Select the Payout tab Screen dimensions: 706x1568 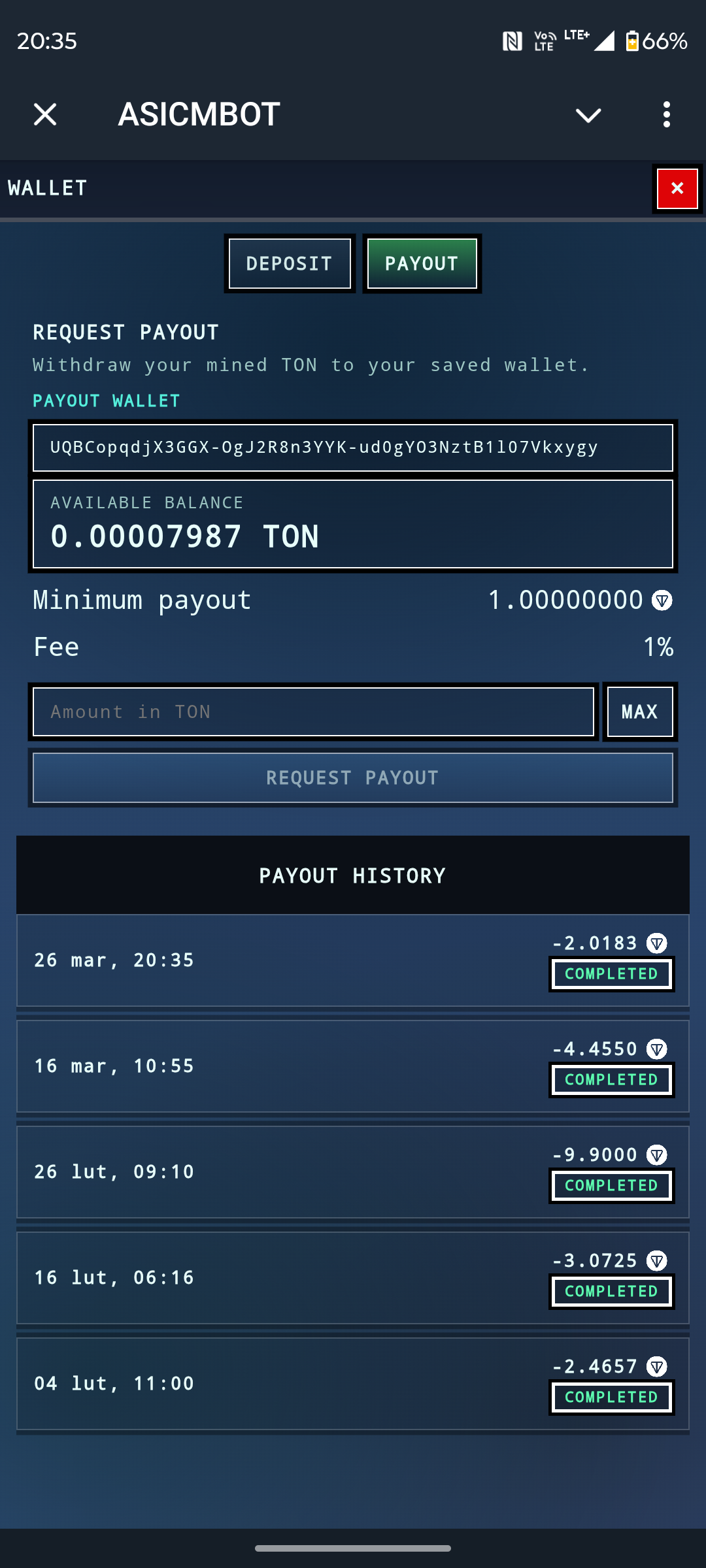pyautogui.click(x=422, y=263)
